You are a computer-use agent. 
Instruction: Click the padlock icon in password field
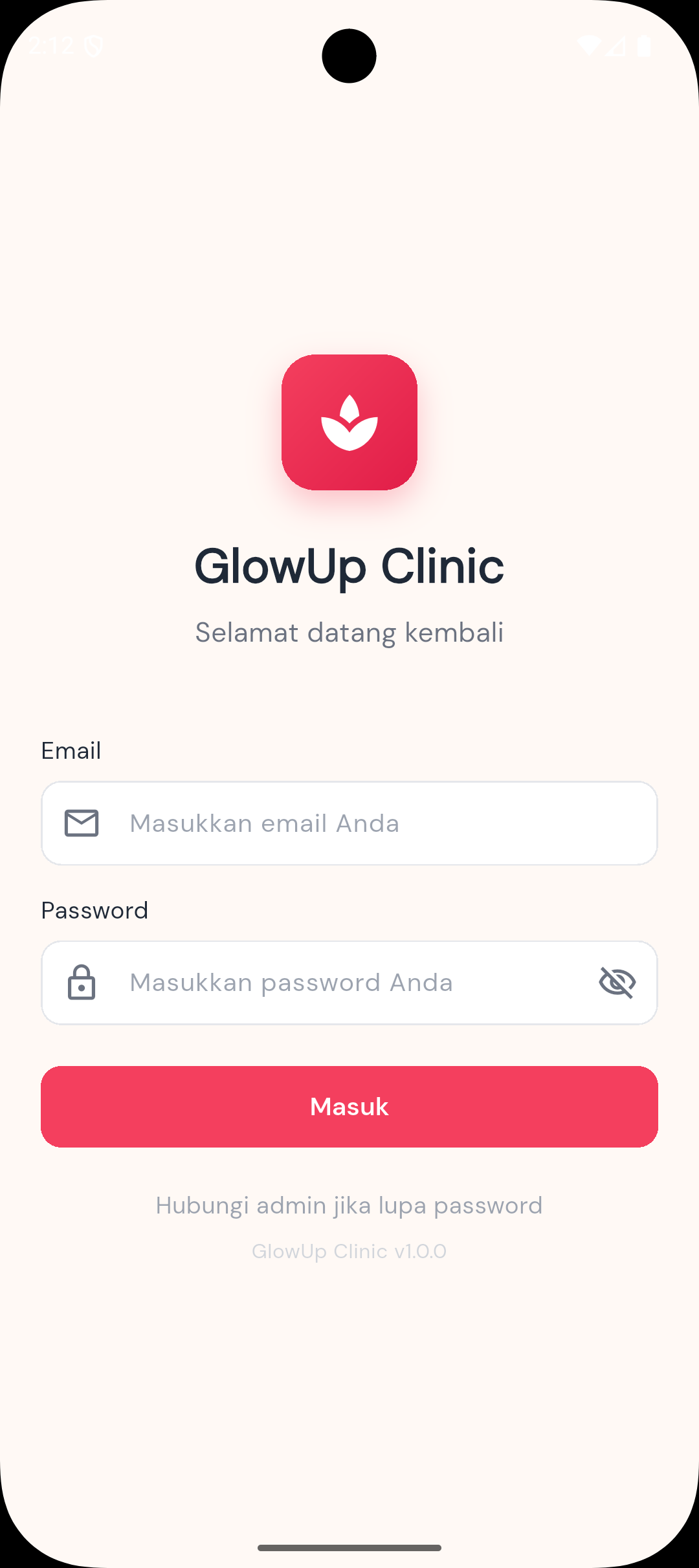(82, 982)
